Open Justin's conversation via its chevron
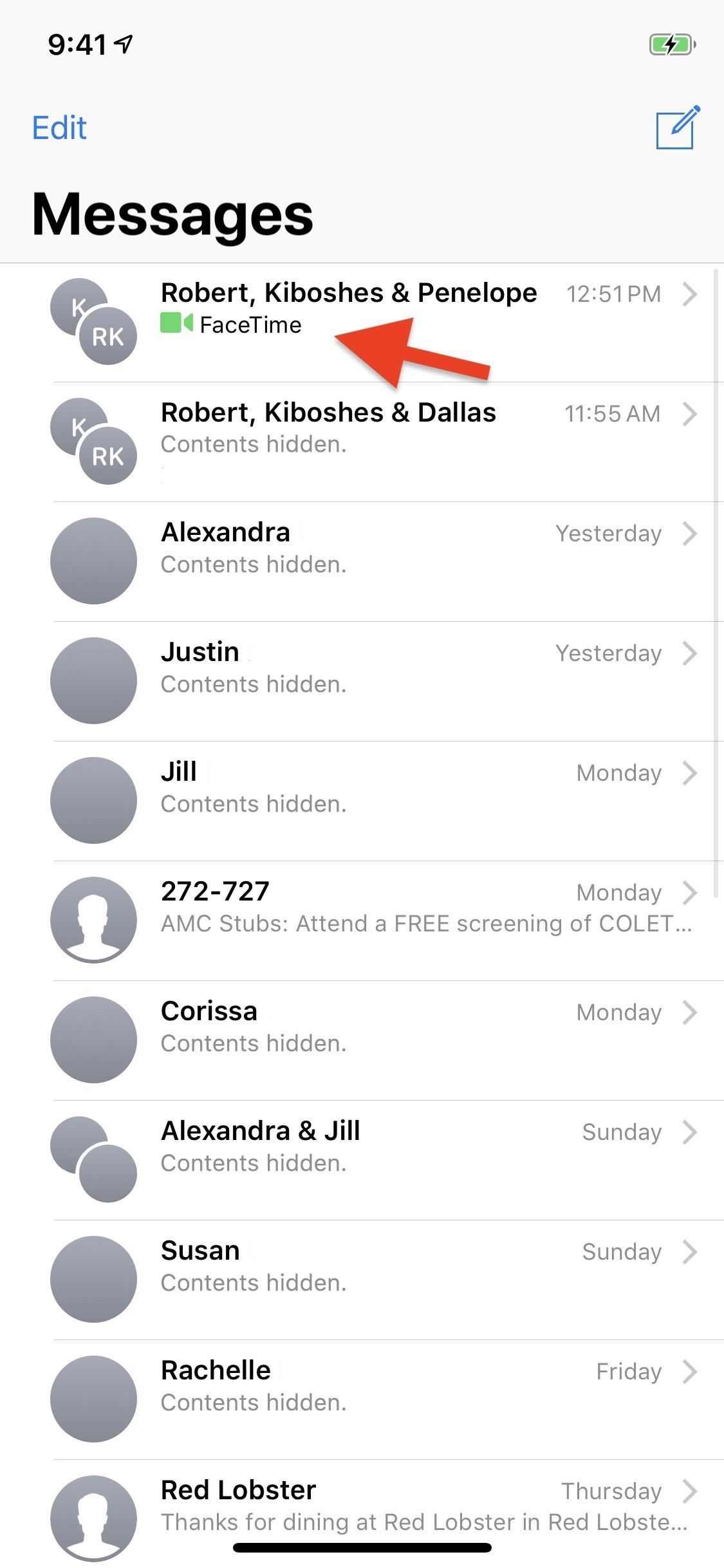Screen dimensions: 724x1568 (x=691, y=653)
